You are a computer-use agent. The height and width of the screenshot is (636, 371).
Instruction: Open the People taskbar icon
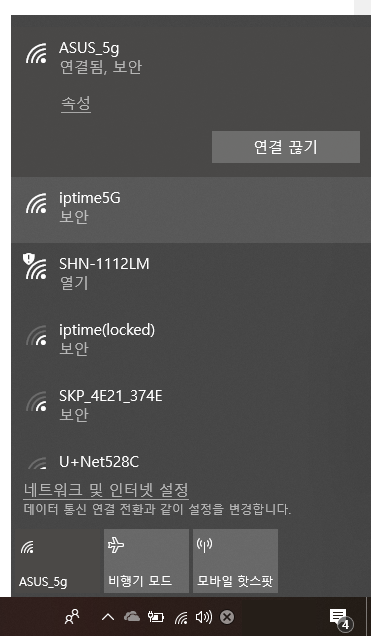click(72, 617)
